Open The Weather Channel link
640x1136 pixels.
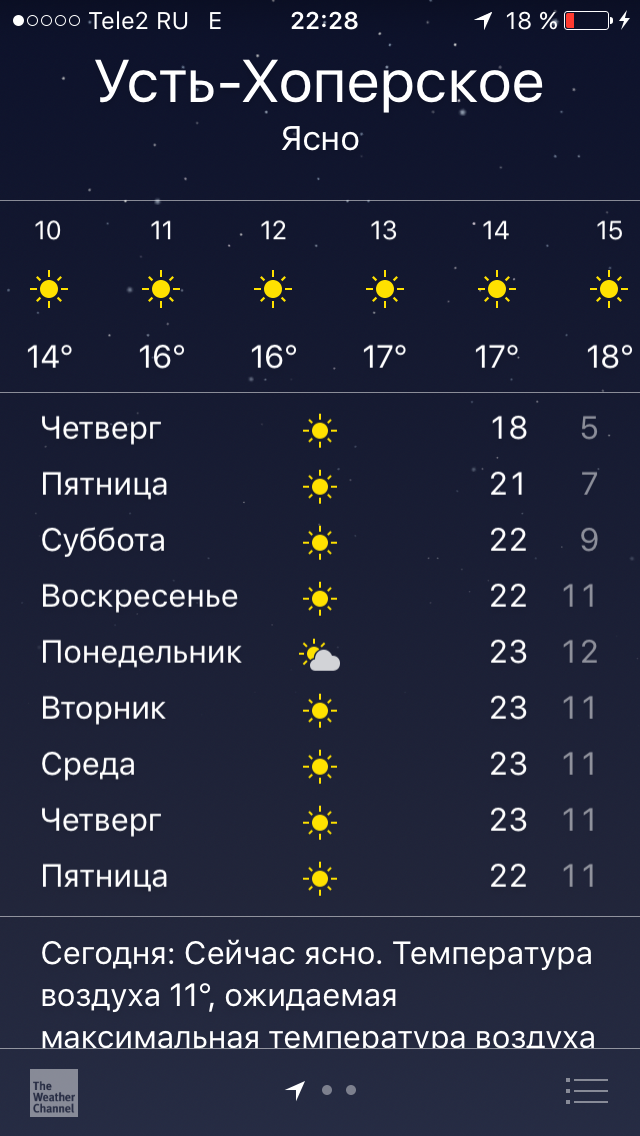(53, 1092)
